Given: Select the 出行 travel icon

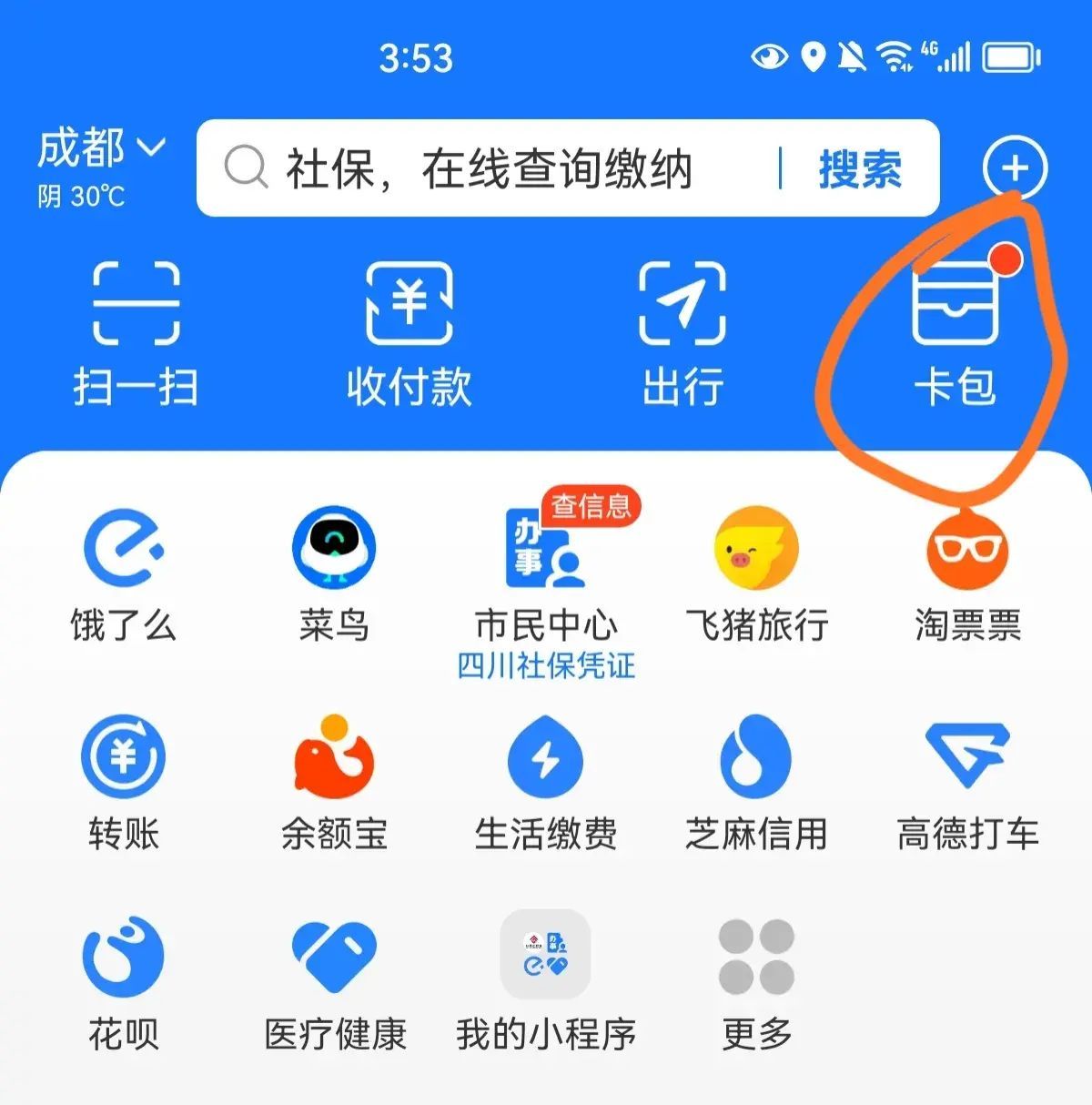Looking at the screenshot, I should (682, 332).
